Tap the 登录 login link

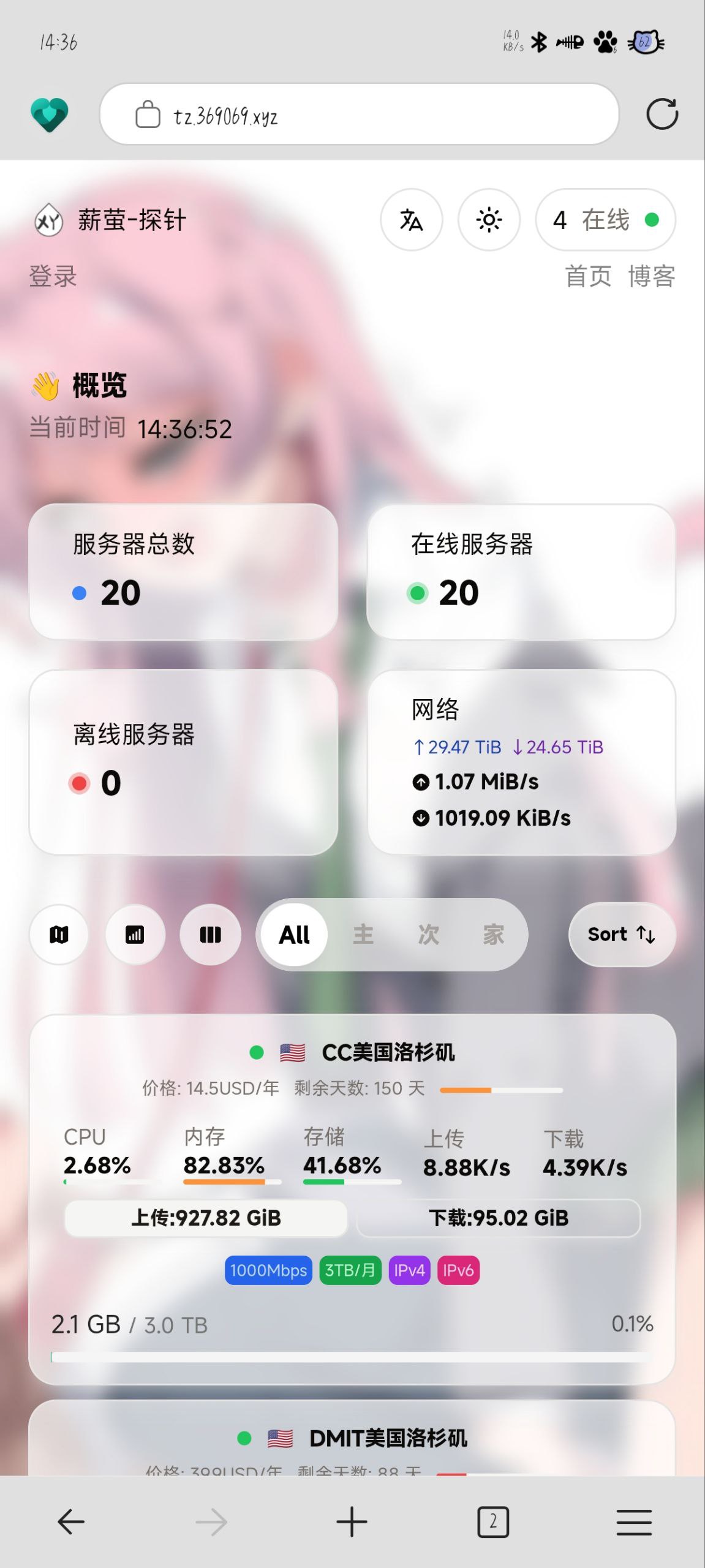(x=53, y=276)
